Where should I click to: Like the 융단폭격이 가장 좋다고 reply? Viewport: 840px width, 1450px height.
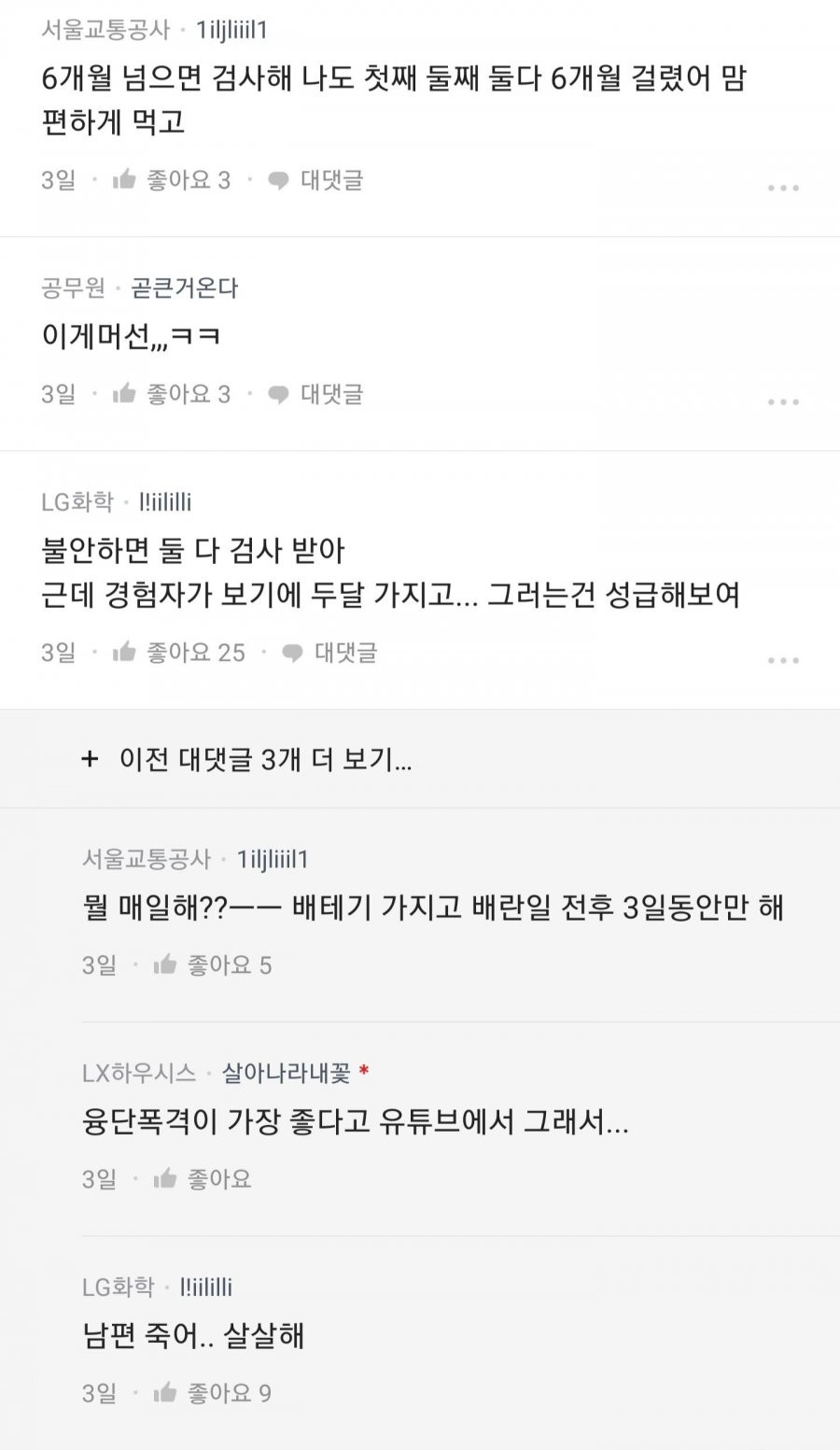[203, 1179]
